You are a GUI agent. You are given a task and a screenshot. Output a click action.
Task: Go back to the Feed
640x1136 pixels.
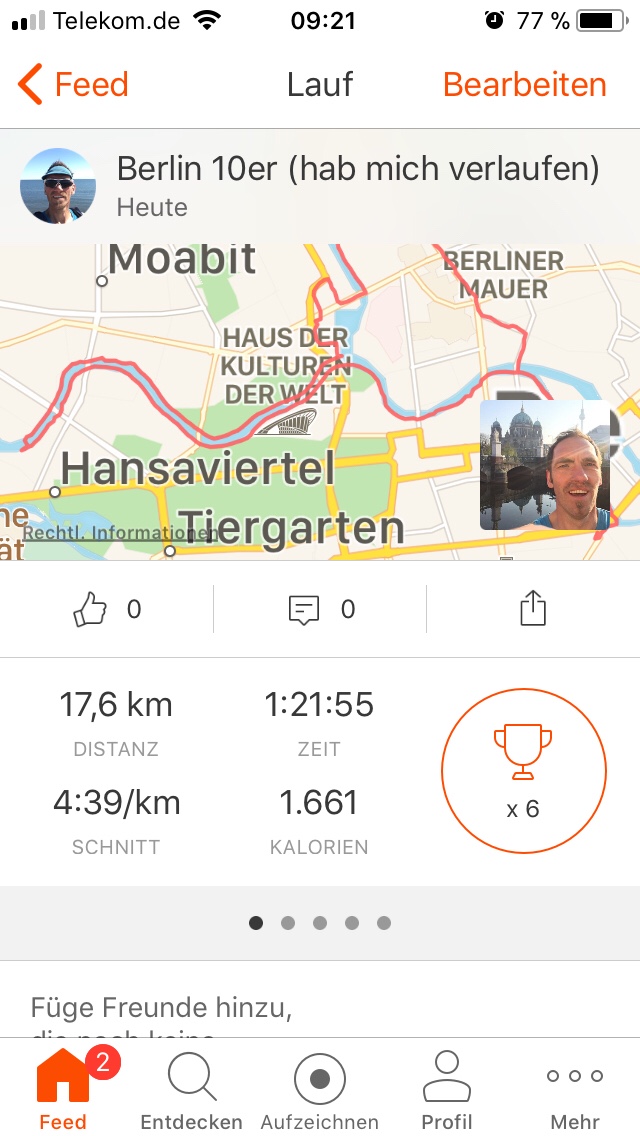click(73, 85)
